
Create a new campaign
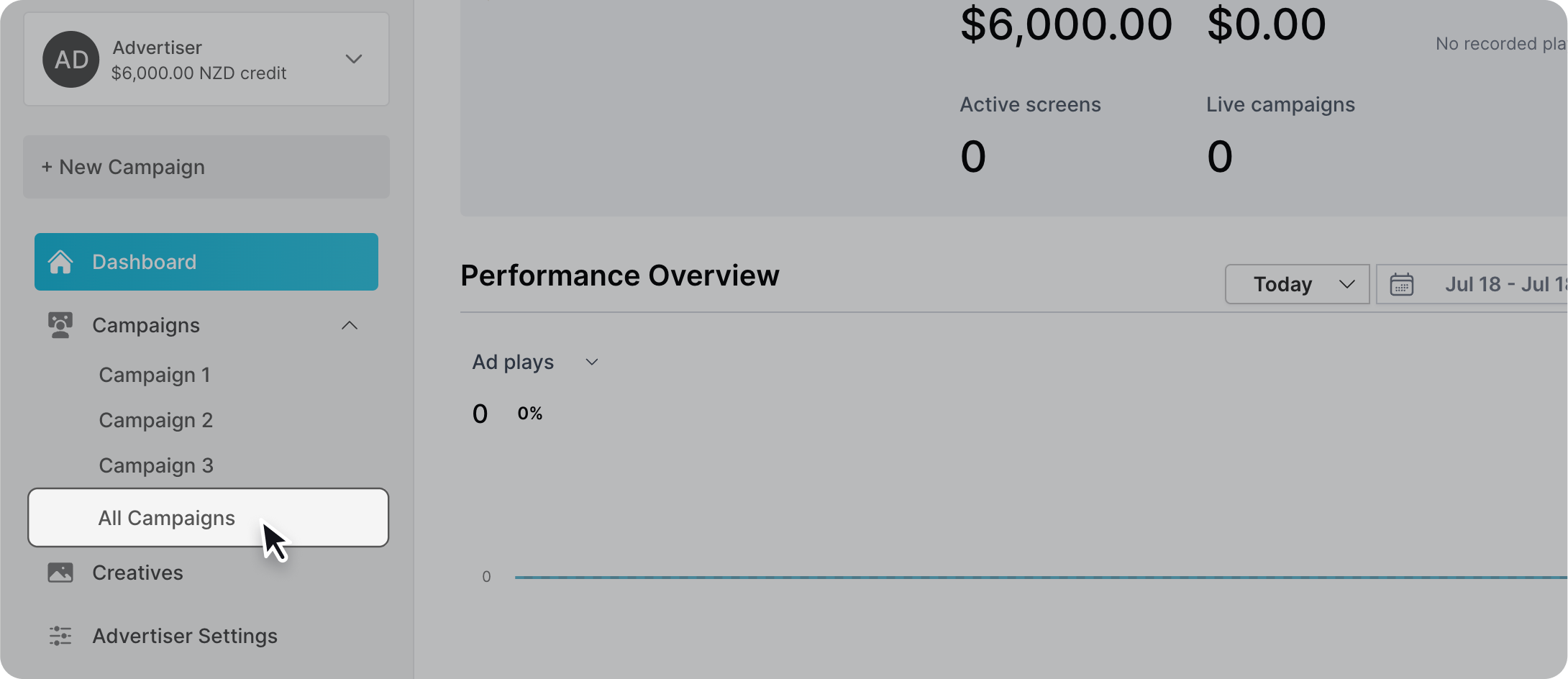[206, 167]
